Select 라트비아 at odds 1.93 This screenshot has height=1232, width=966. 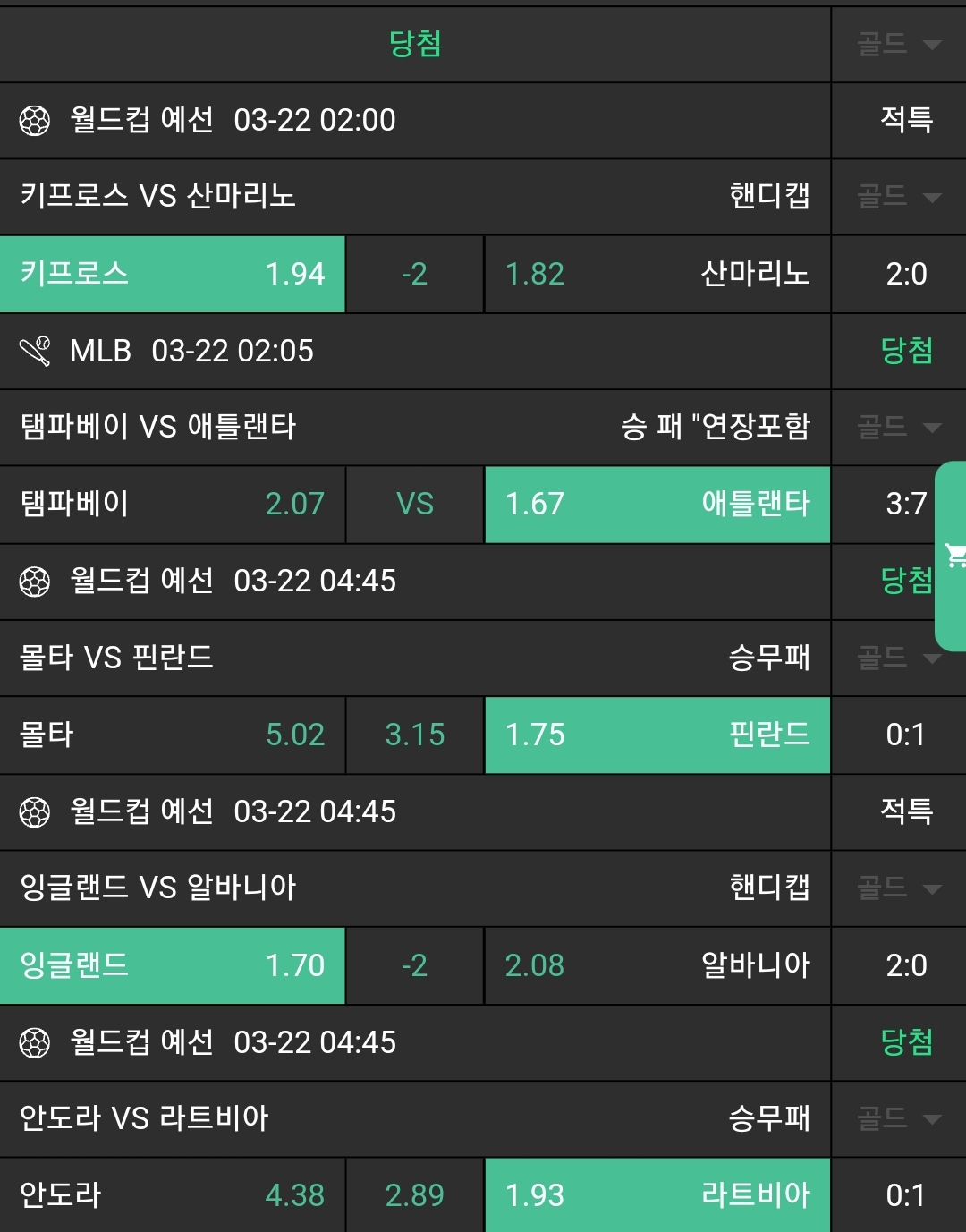[x=657, y=1195]
